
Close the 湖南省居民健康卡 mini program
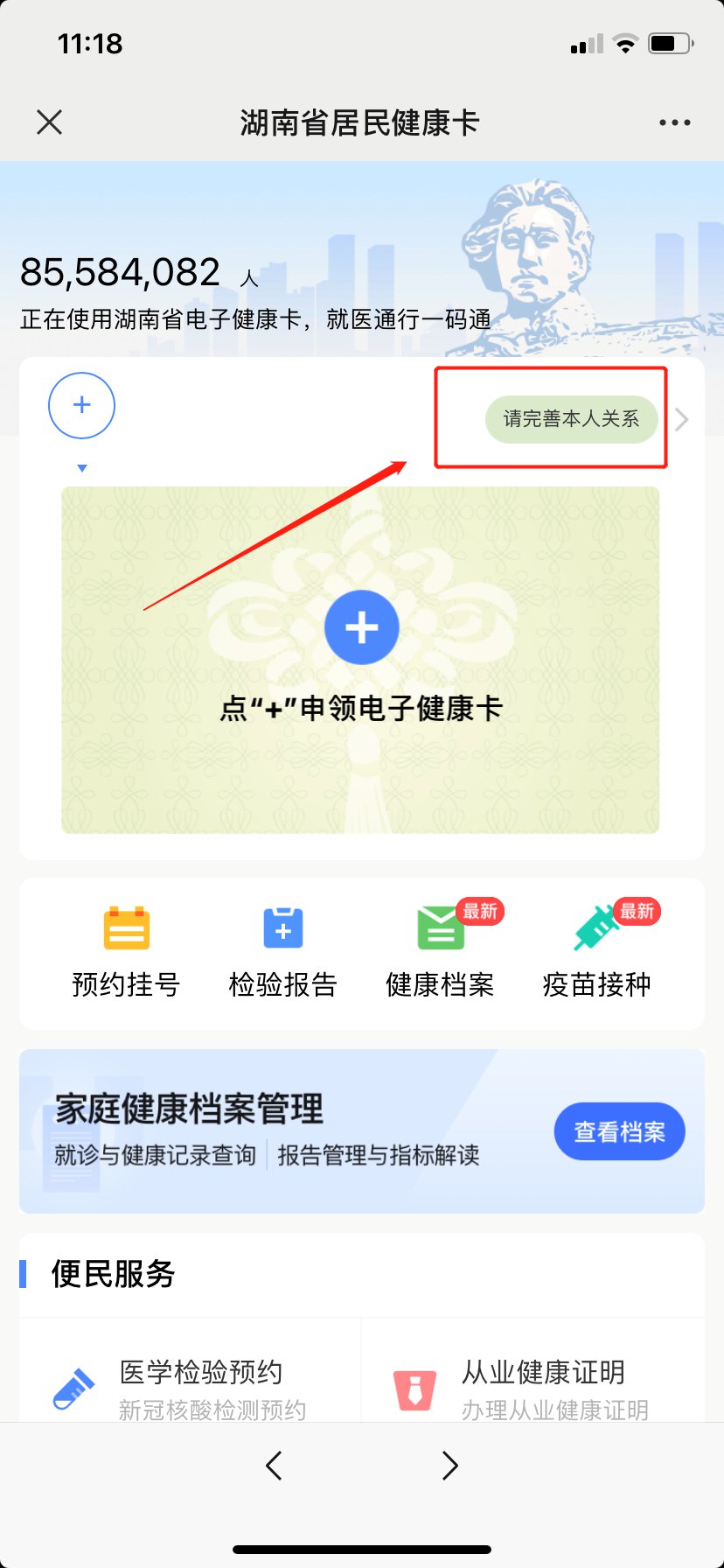coord(50,122)
